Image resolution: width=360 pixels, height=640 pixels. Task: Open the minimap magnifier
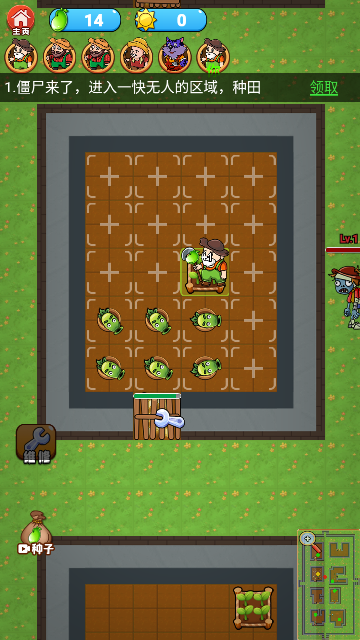click(x=309, y=540)
